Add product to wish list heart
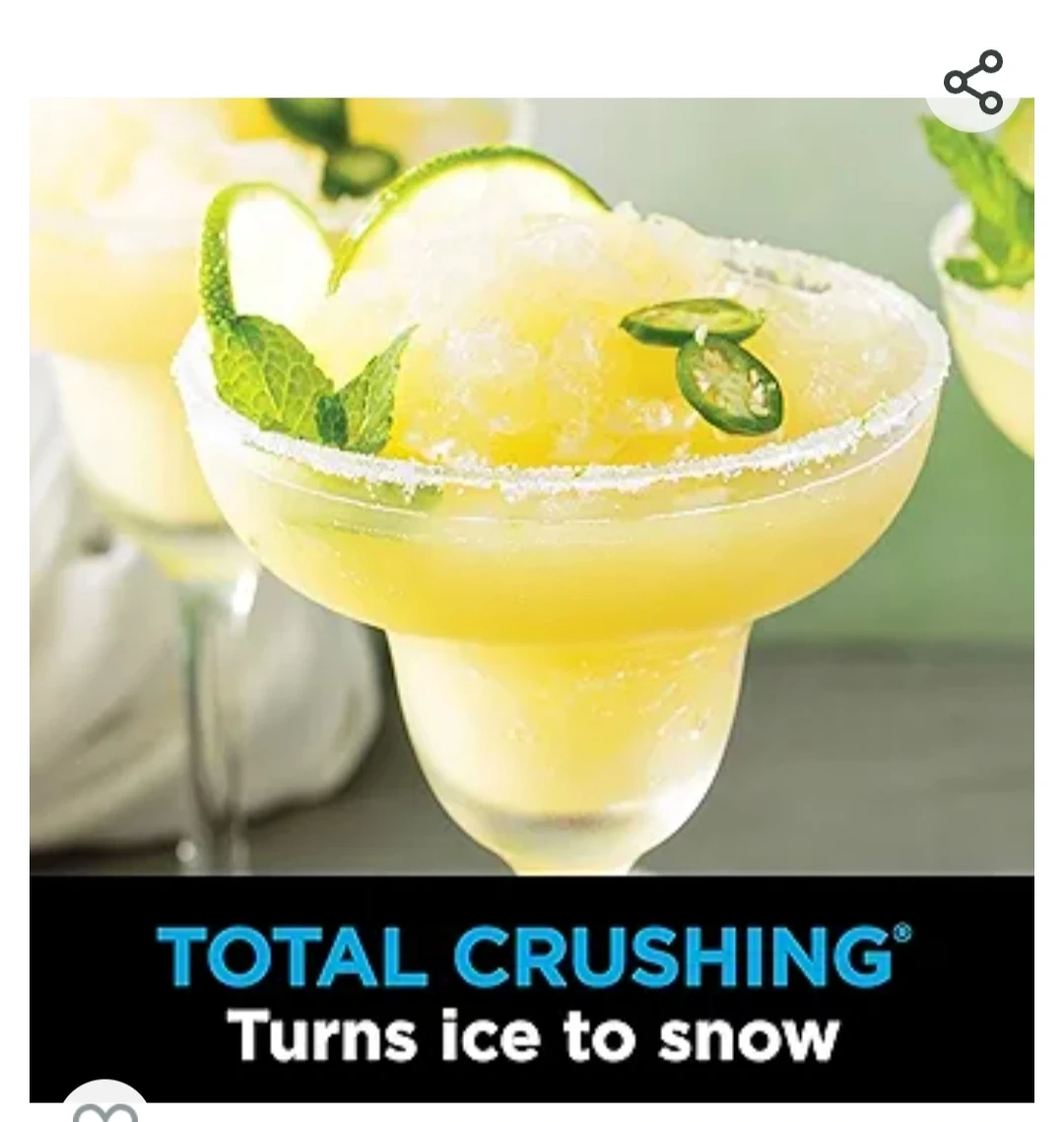Image resolution: width=1064 pixels, height=1122 pixels. click(x=105, y=1109)
